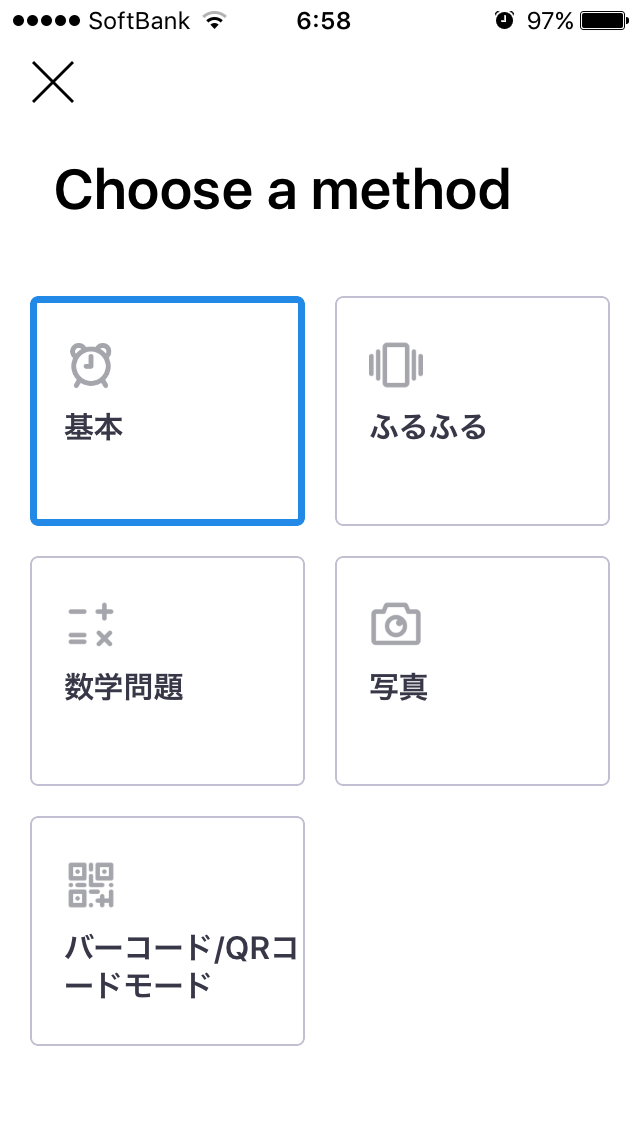This screenshot has height=1136, width=640.
Task: Select the 写真 photo method
Action: pos(472,671)
